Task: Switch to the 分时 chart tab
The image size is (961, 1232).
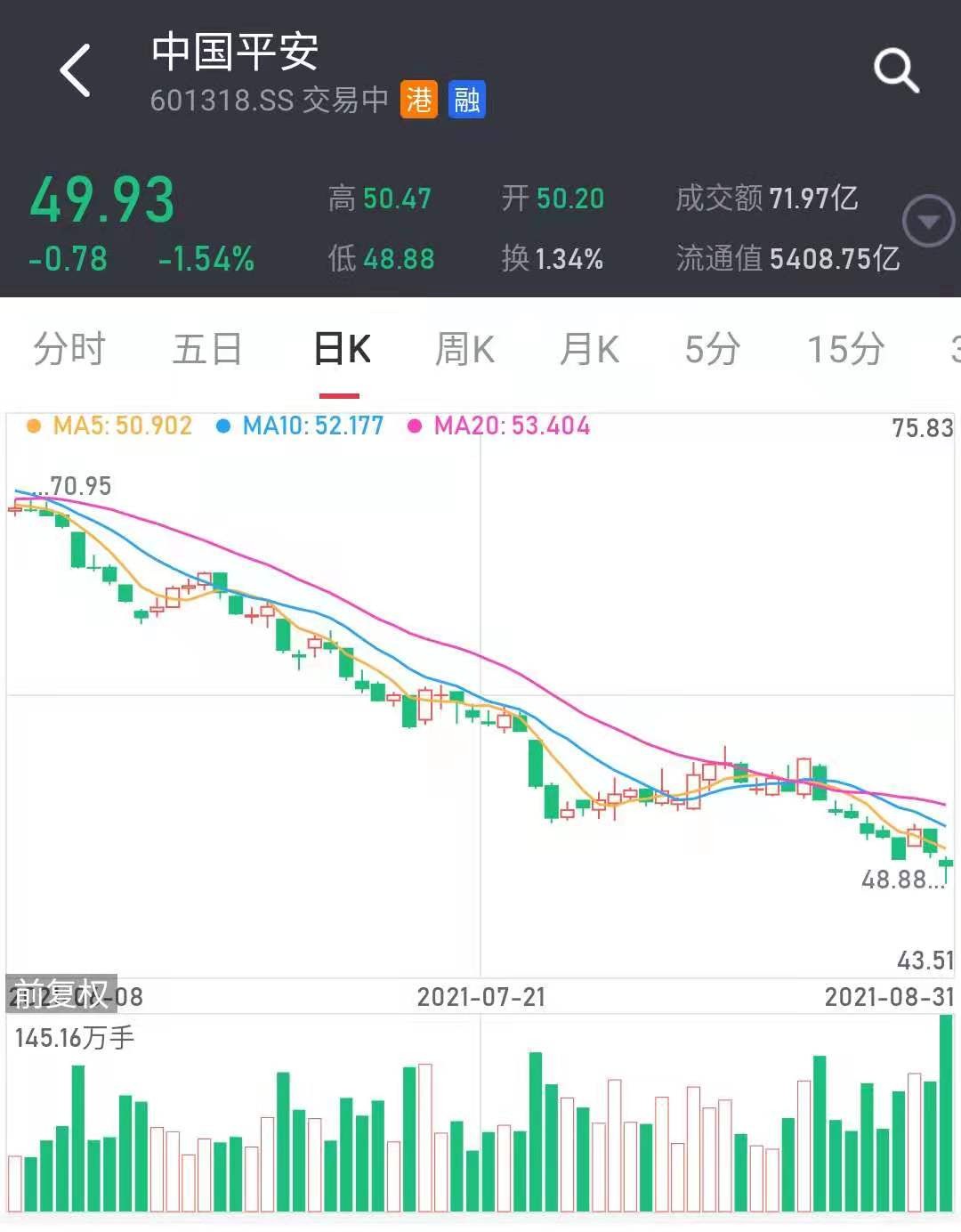Action: [69, 349]
